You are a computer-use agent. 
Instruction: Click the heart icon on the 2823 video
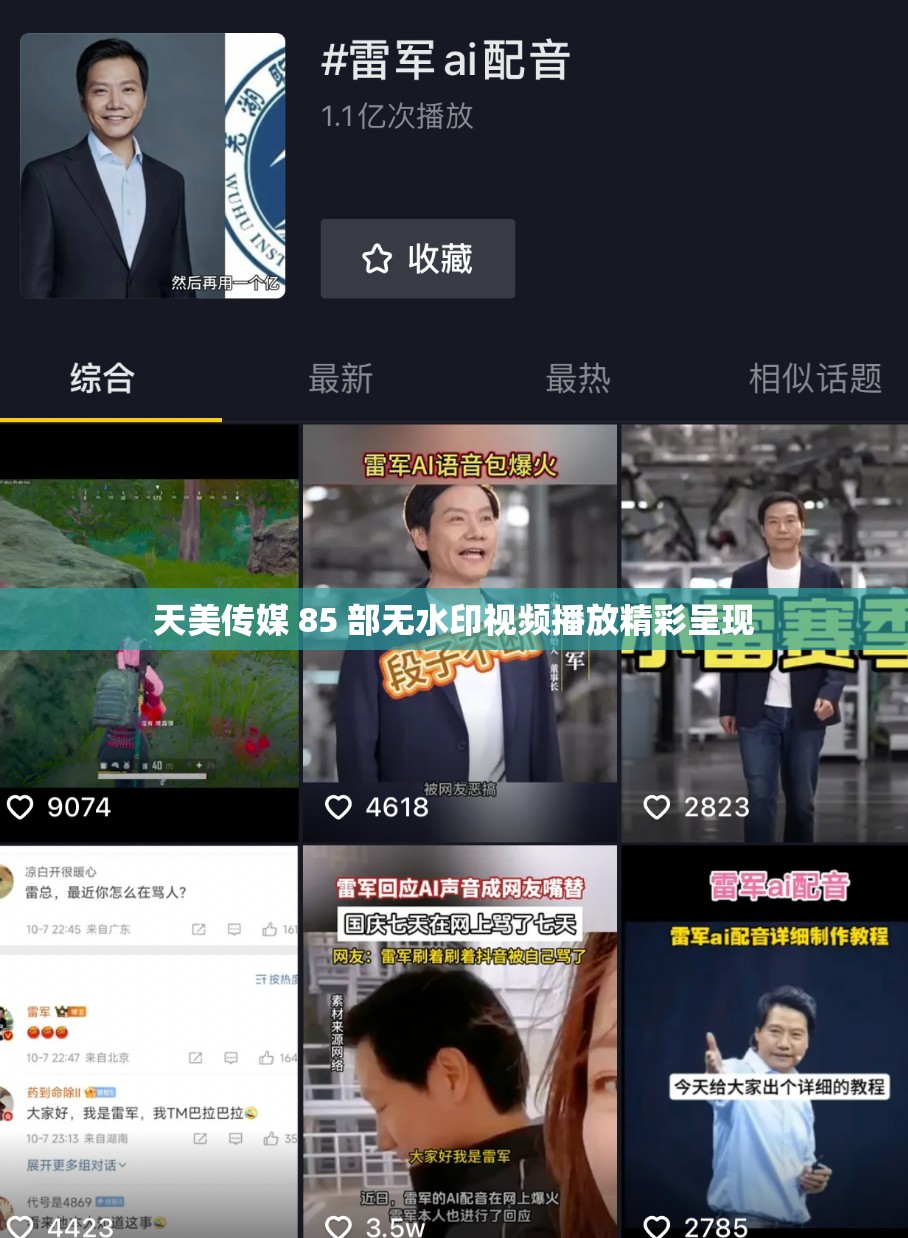click(657, 807)
